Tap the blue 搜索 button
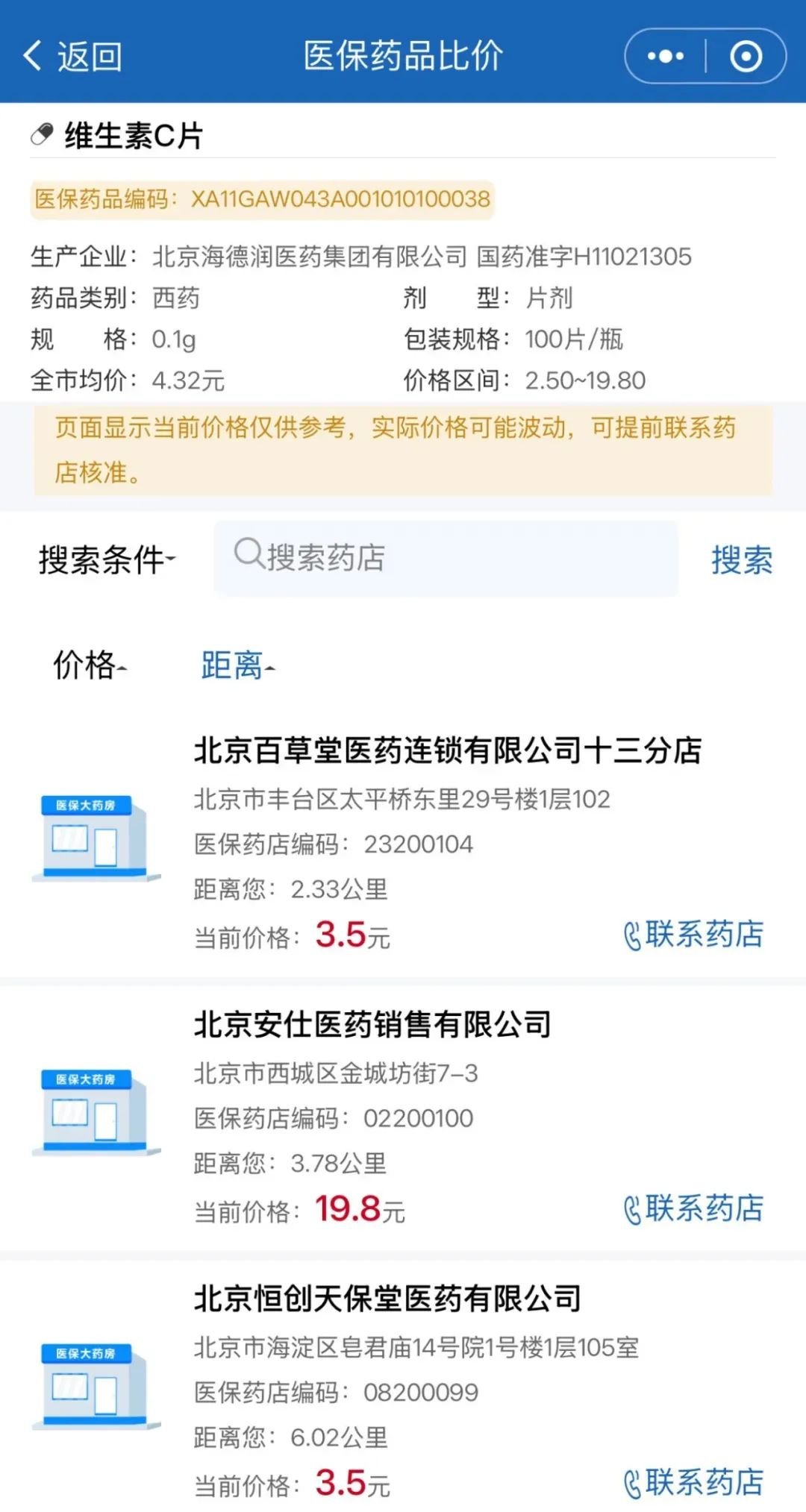806x1512 pixels. point(741,559)
